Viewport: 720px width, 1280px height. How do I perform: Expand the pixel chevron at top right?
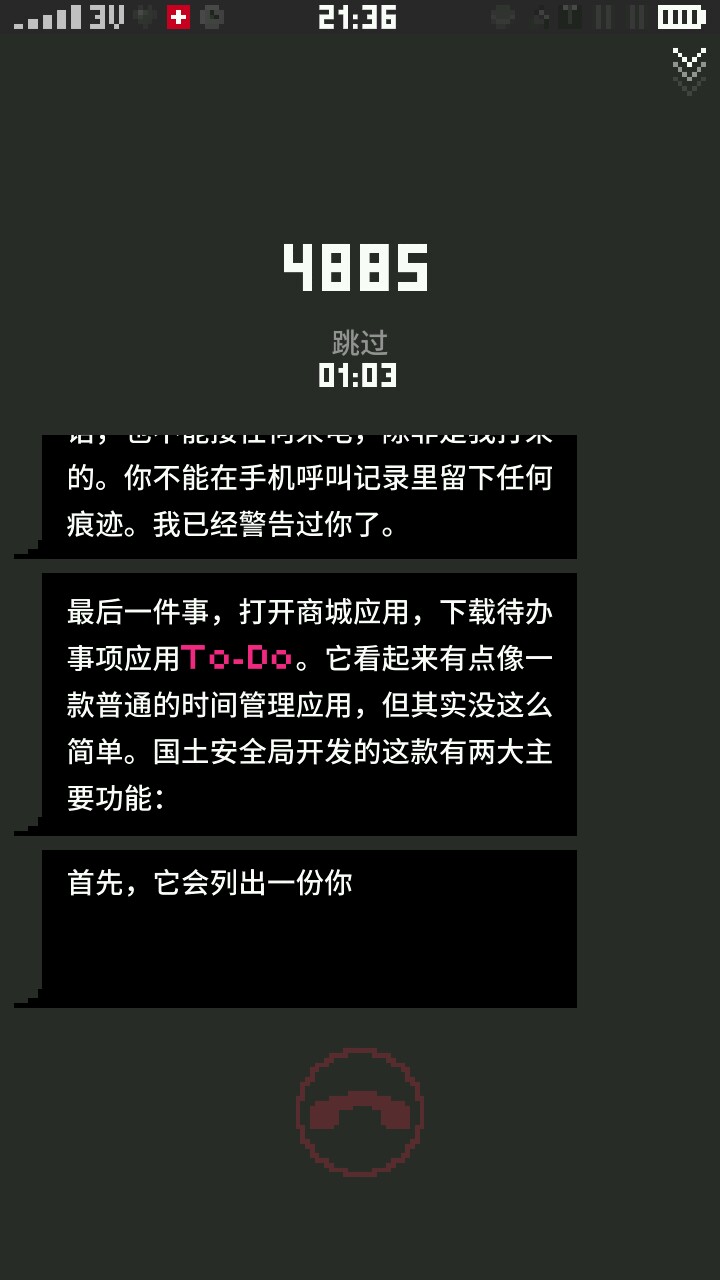tap(689, 71)
